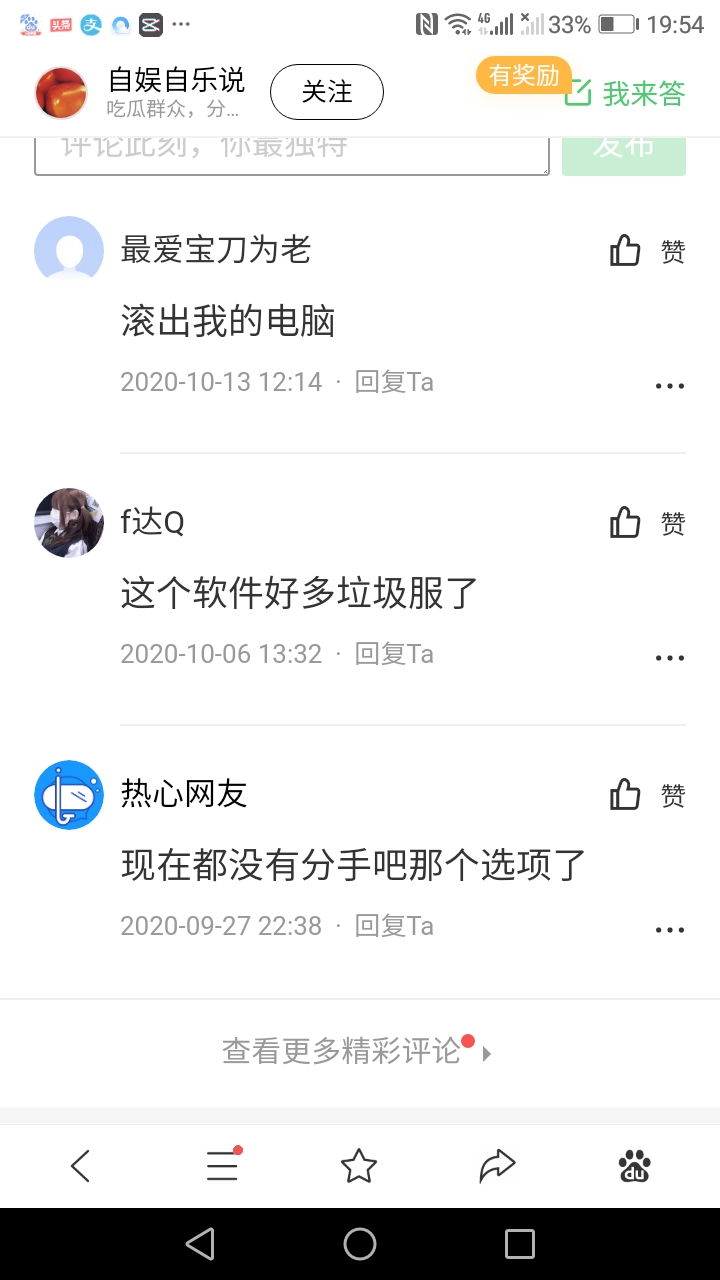Open the menu list icon with red dot
This screenshot has width=720, height=1280.
click(221, 1166)
